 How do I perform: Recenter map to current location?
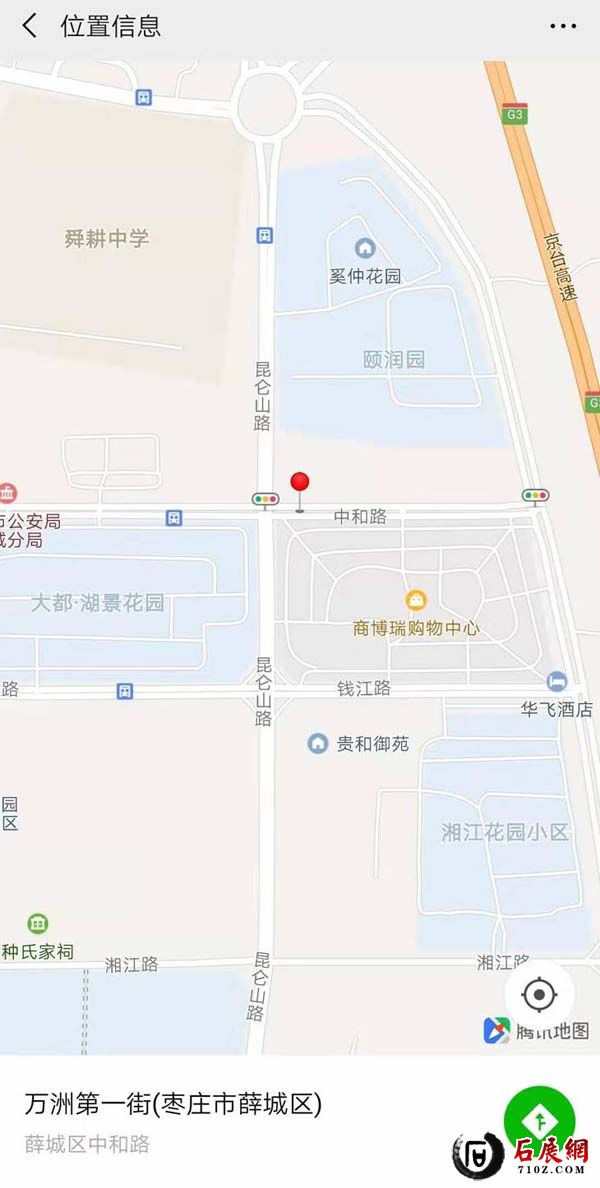point(540,994)
